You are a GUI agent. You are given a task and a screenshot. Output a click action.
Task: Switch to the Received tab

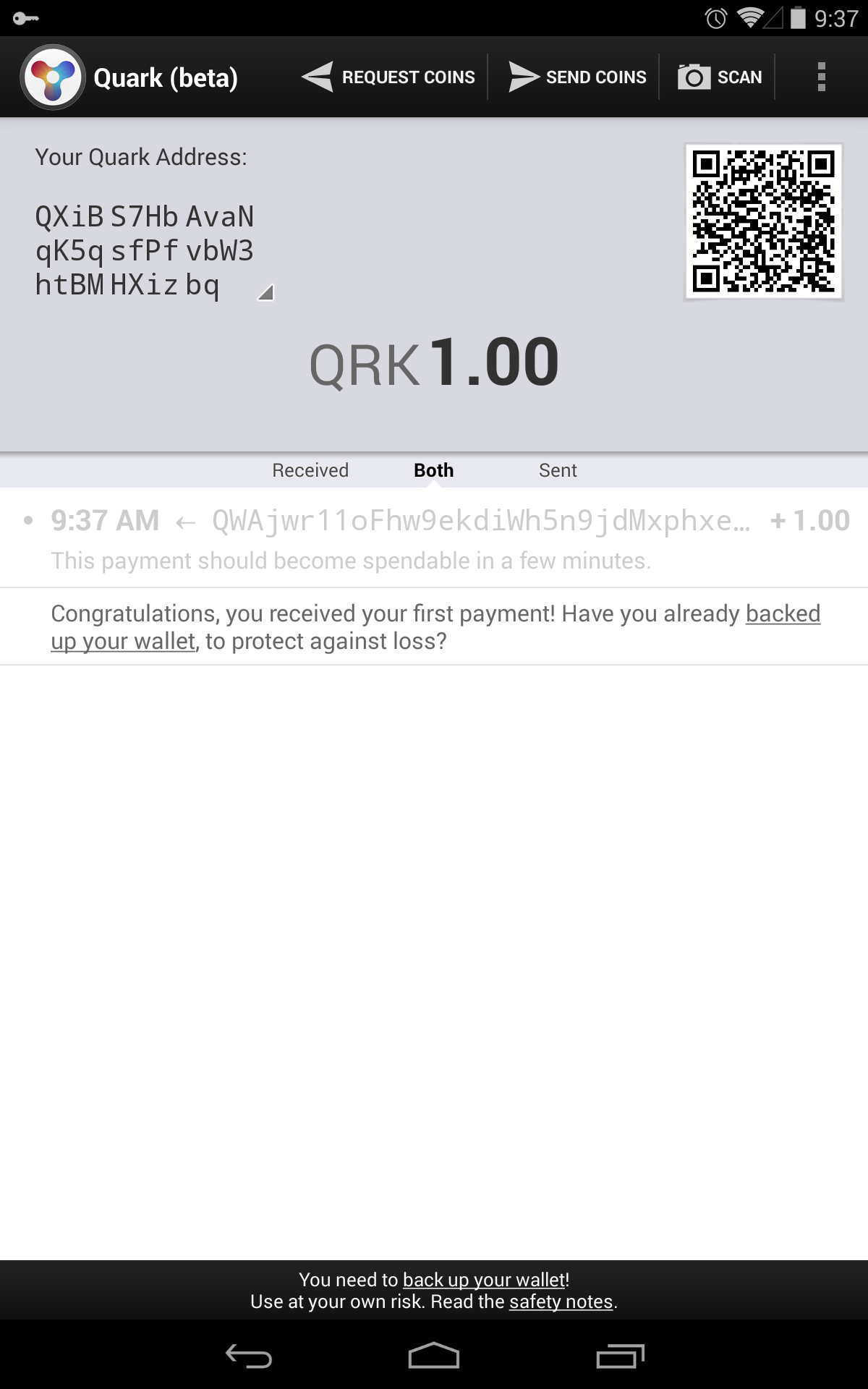(310, 470)
